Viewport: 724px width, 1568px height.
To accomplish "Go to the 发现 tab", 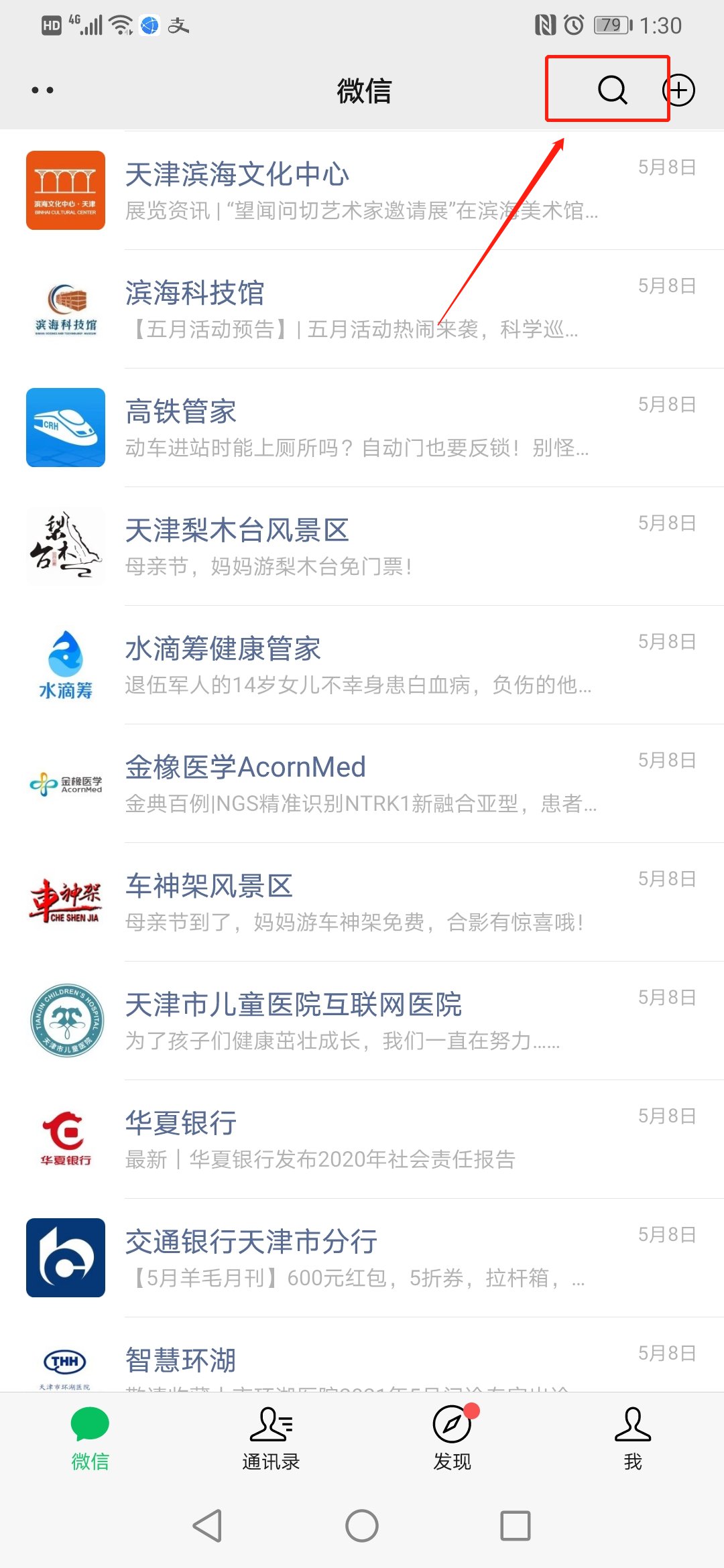I will 452,1438.
